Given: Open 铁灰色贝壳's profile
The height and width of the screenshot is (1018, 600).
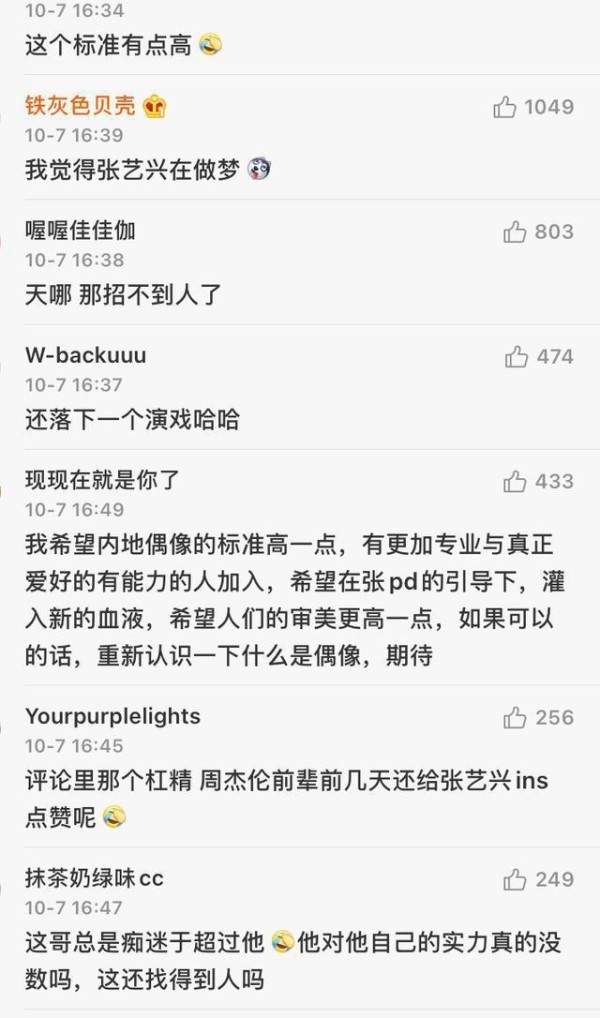Looking at the screenshot, I should click(x=80, y=105).
